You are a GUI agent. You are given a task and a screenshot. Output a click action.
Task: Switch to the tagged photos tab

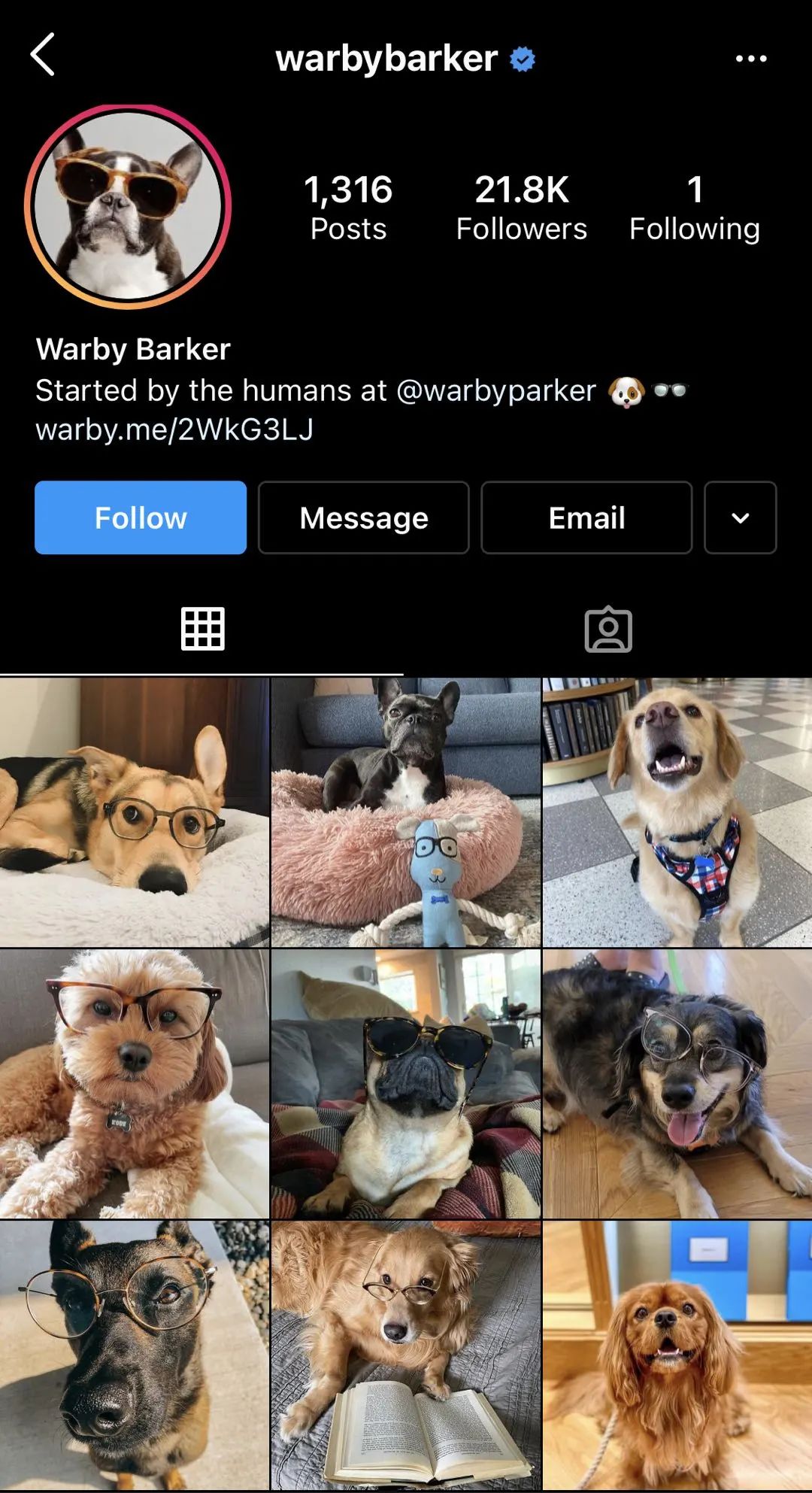click(607, 629)
